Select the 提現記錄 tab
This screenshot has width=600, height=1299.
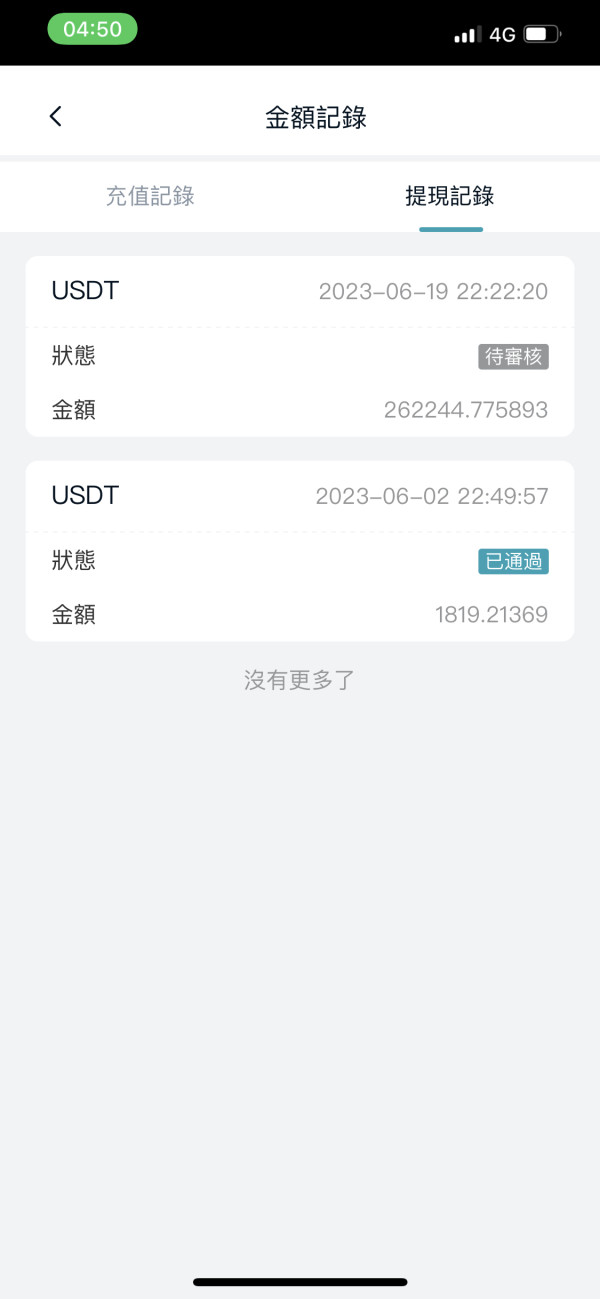(x=450, y=196)
